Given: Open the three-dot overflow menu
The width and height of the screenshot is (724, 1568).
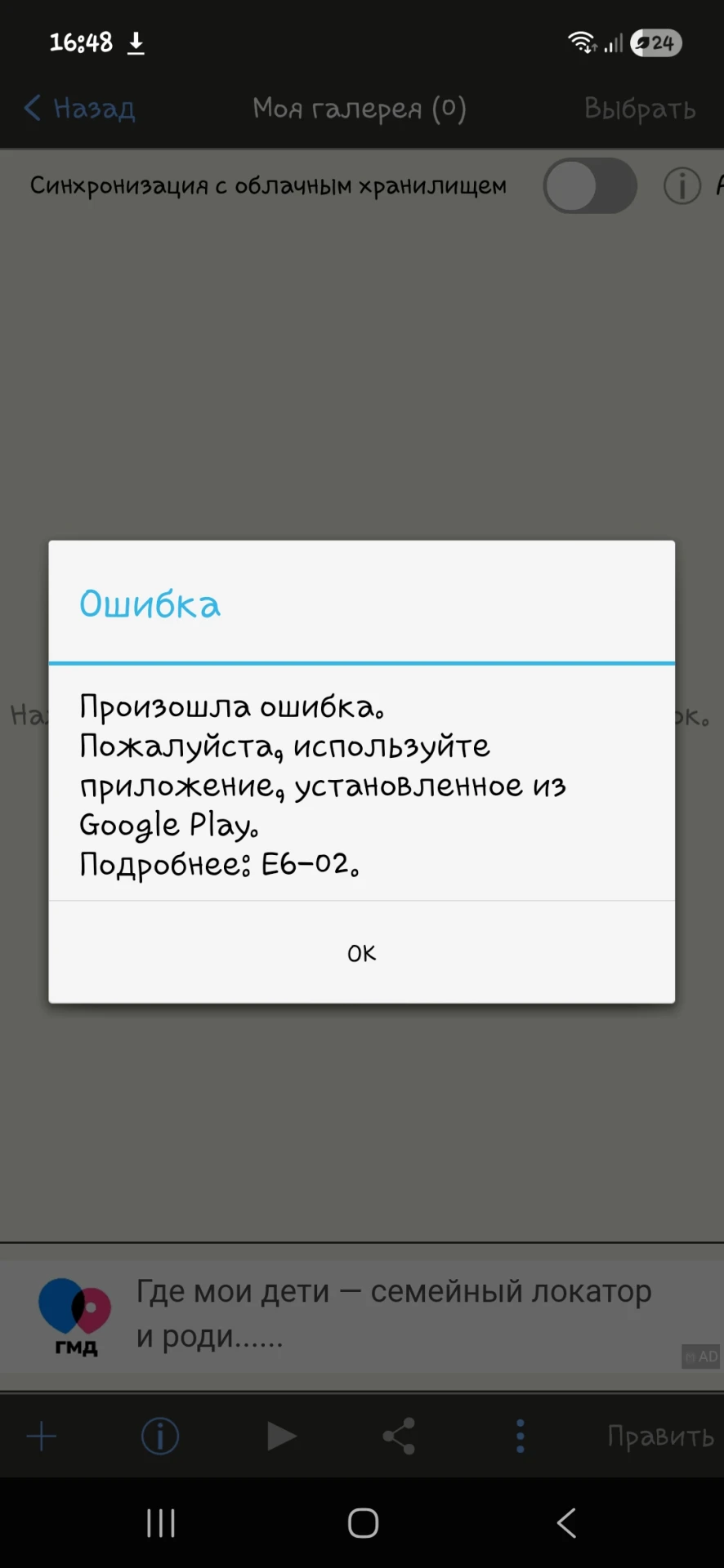Looking at the screenshot, I should [520, 1437].
